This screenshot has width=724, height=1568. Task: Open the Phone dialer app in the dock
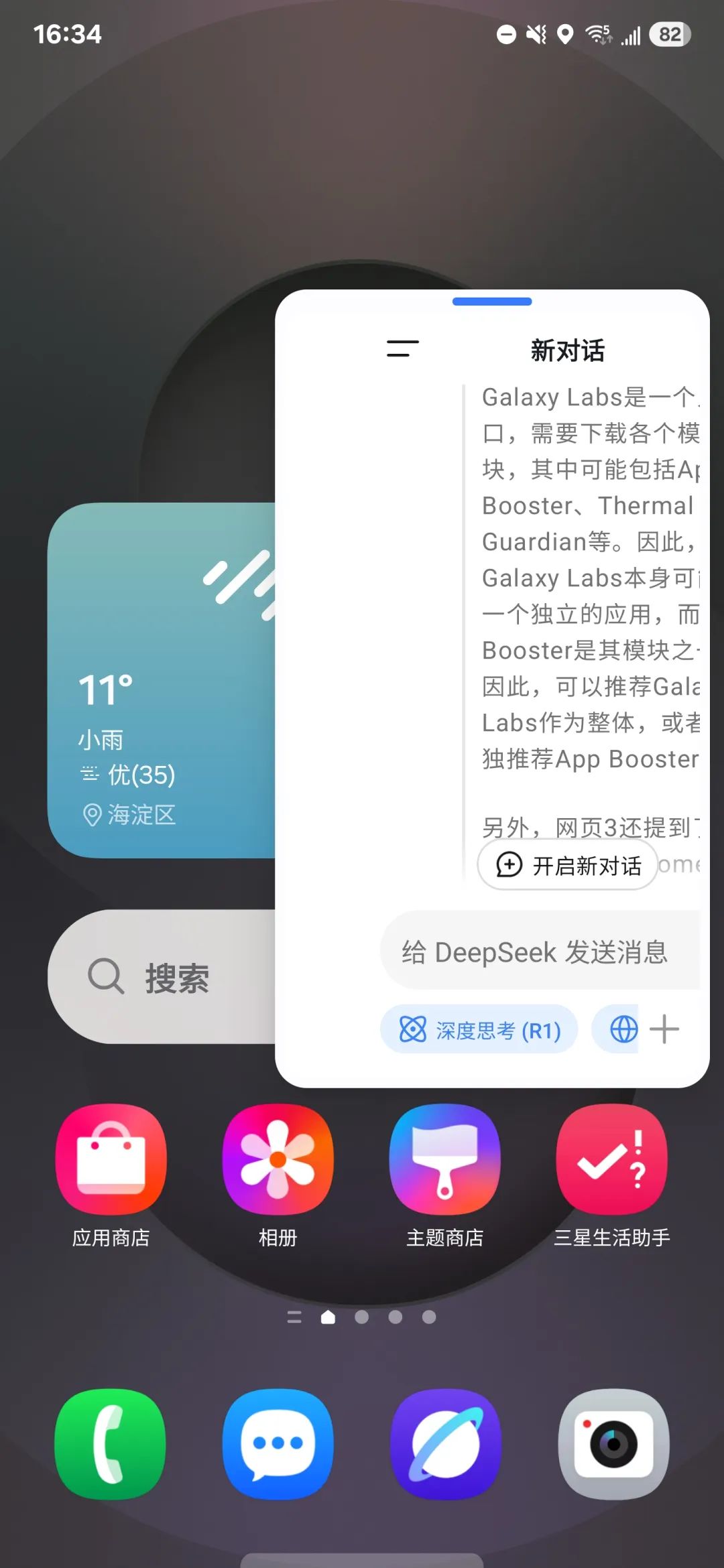(111, 1444)
